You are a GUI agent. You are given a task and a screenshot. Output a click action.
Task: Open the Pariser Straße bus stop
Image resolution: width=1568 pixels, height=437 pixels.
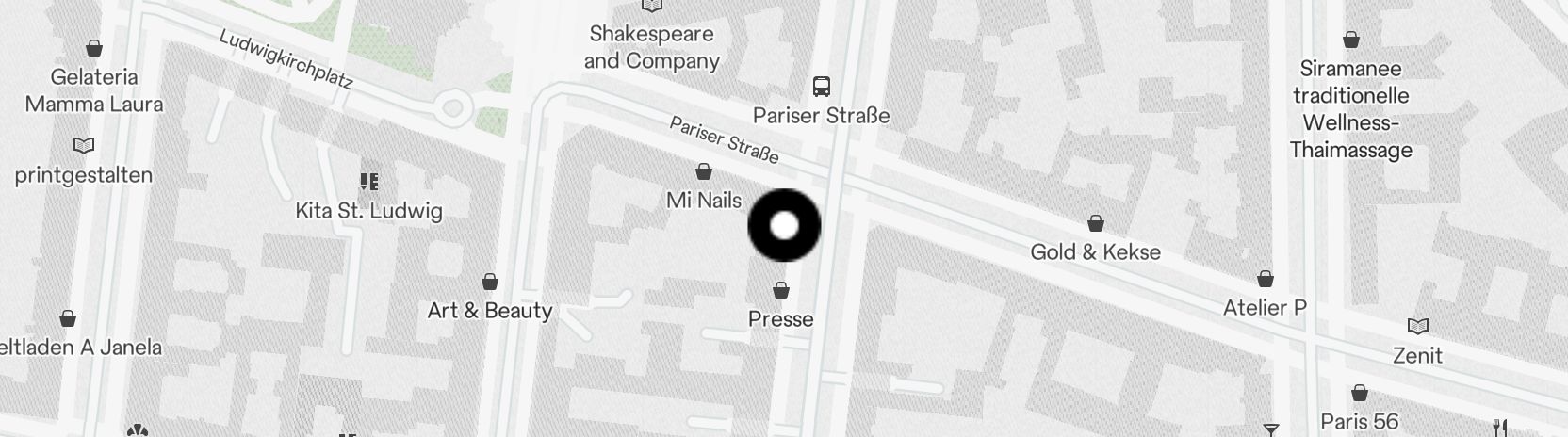(x=822, y=88)
